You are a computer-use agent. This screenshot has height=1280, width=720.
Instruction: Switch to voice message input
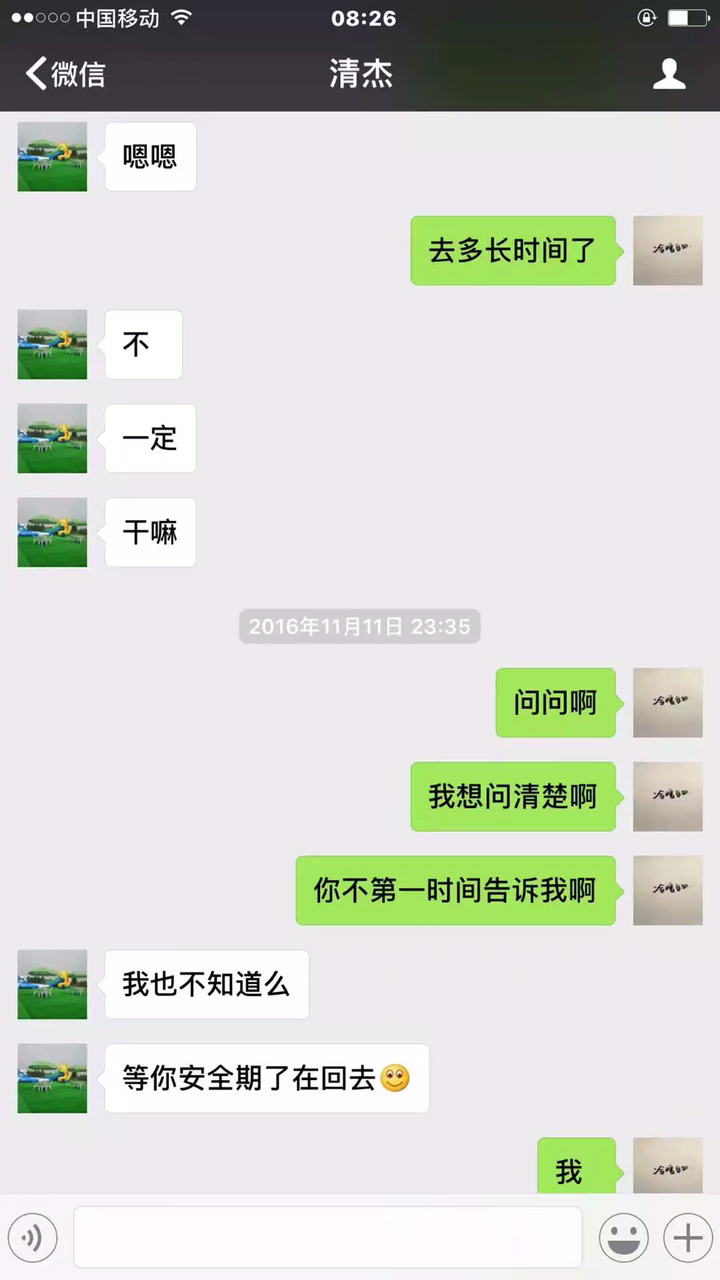[x=33, y=1238]
